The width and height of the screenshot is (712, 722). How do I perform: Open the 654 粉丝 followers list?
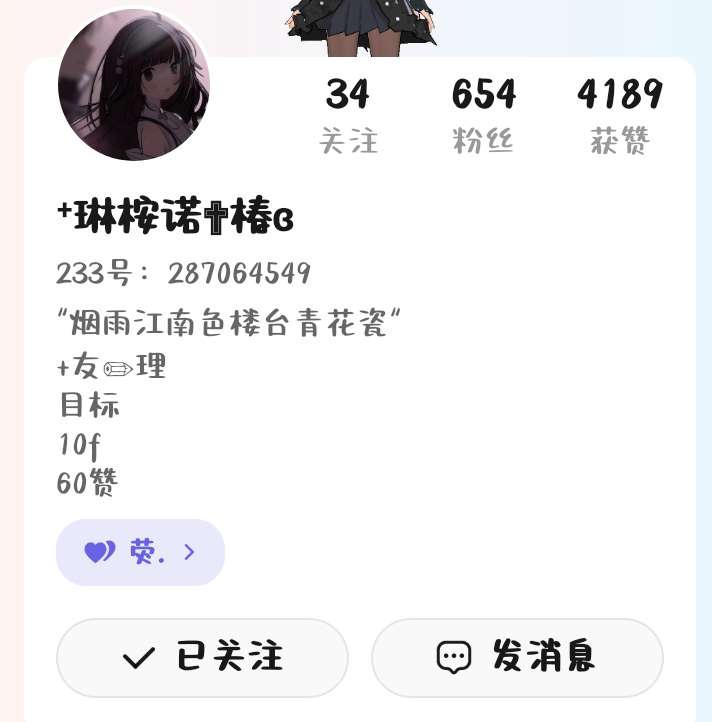[483, 117]
